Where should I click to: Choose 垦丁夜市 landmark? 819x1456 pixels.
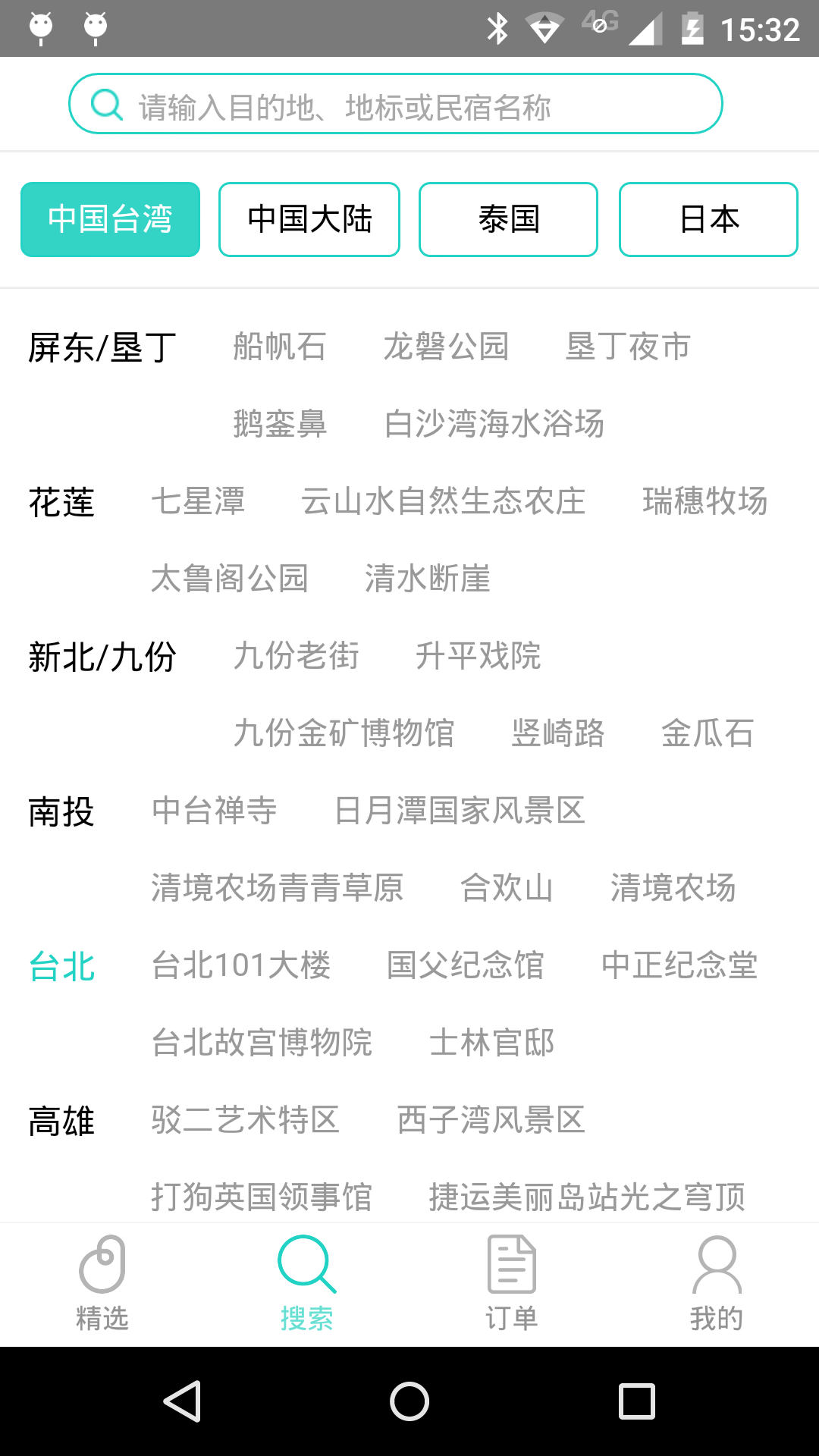tap(628, 347)
